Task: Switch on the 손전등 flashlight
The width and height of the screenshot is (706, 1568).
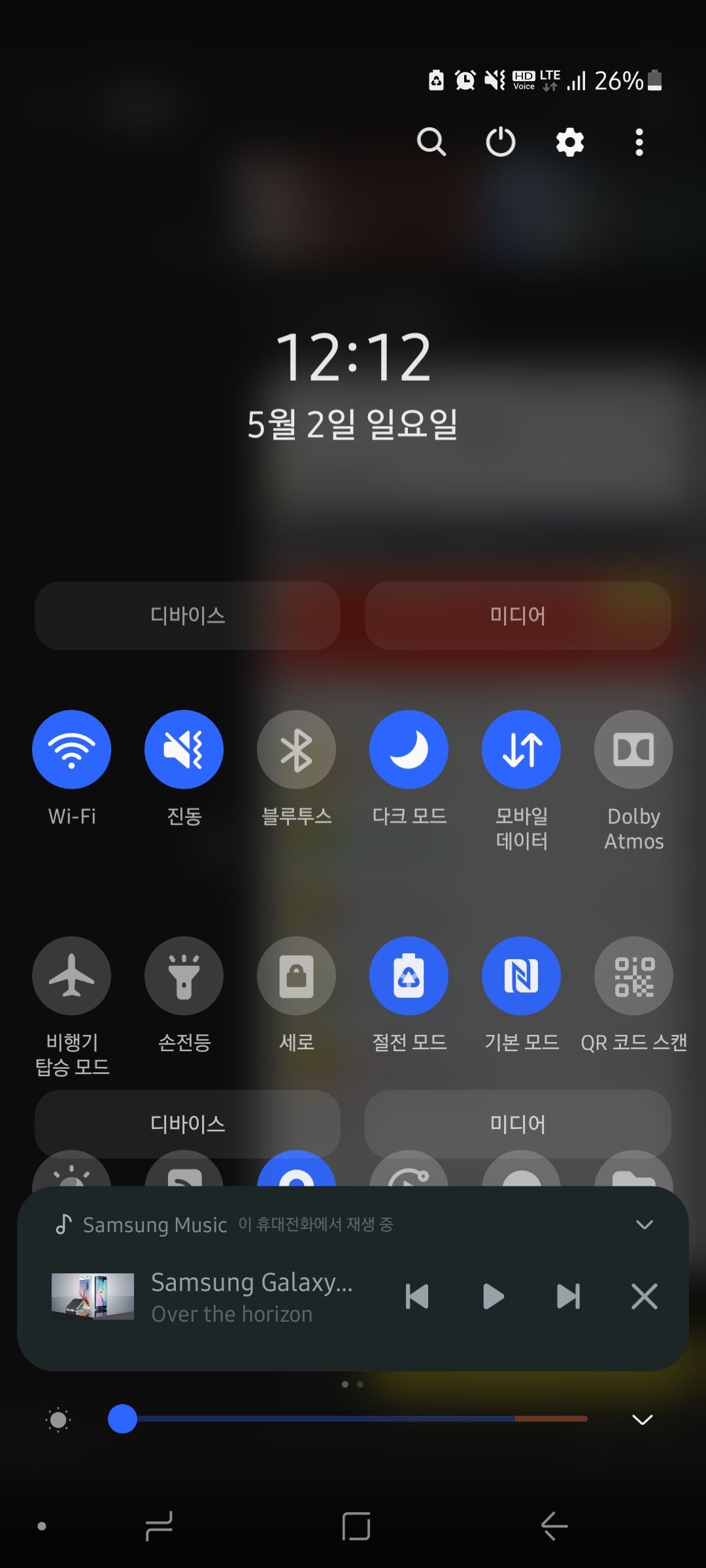Action: (x=184, y=975)
